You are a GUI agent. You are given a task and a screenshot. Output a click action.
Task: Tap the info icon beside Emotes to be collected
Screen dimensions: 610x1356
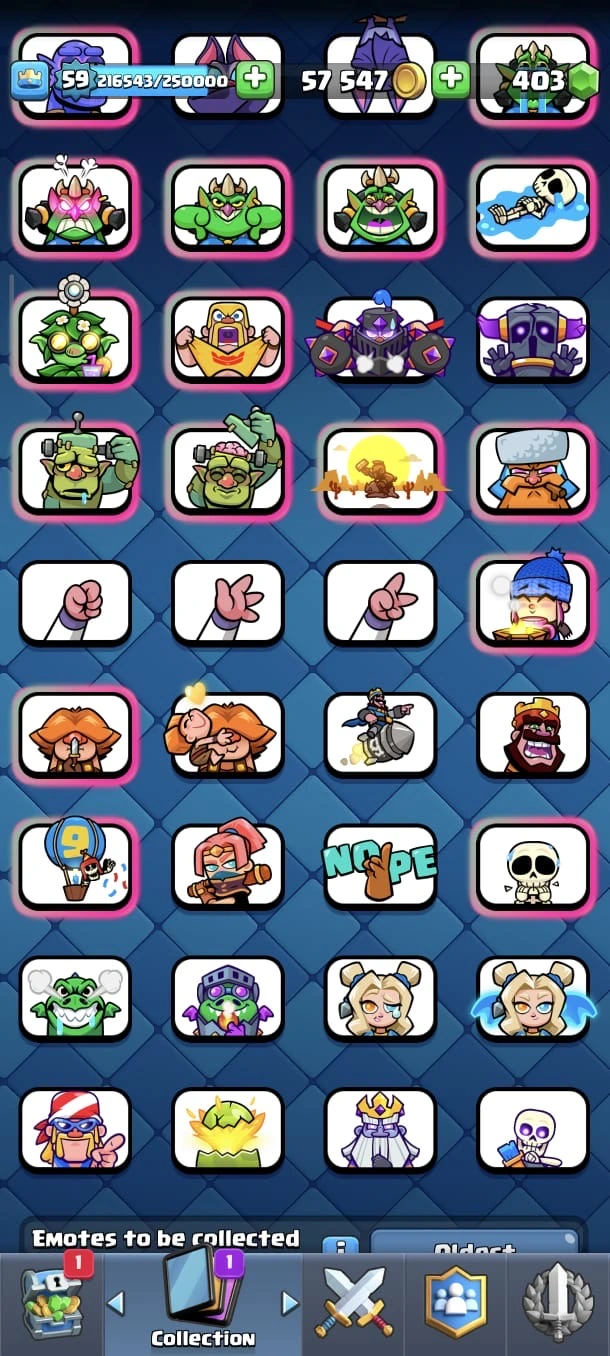(341, 1247)
